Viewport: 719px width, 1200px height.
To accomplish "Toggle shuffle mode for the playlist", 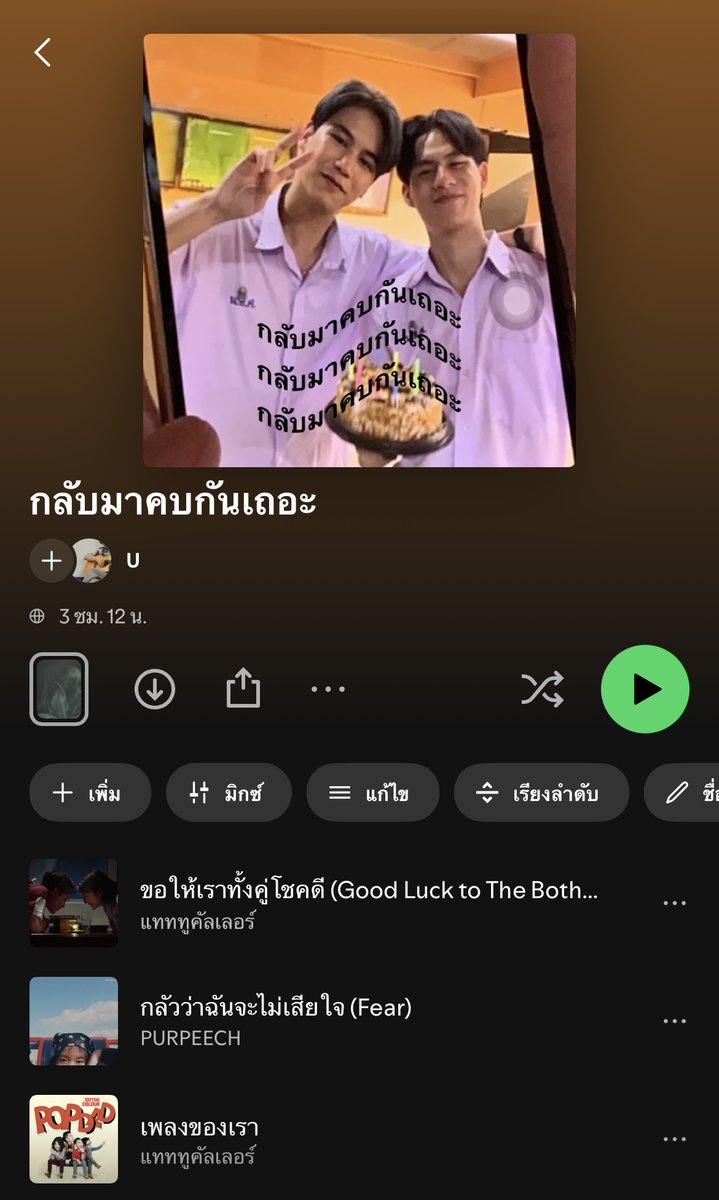I will (542, 689).
